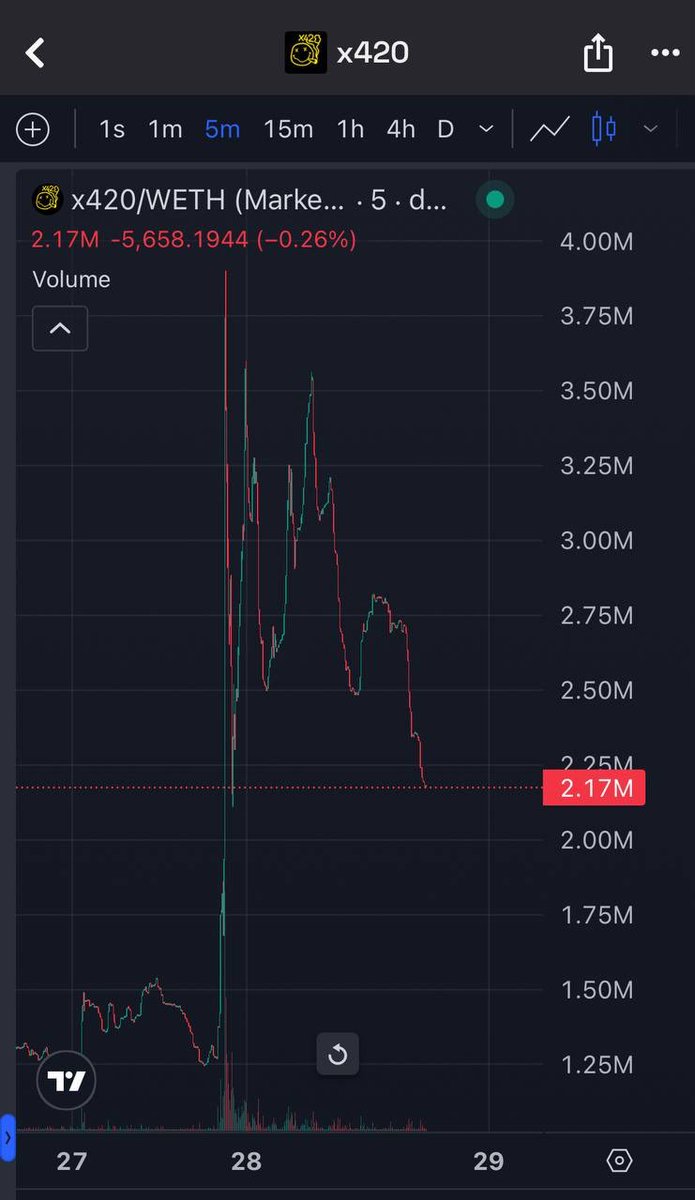Add symbol with the plus circle icon

point(33,129)
